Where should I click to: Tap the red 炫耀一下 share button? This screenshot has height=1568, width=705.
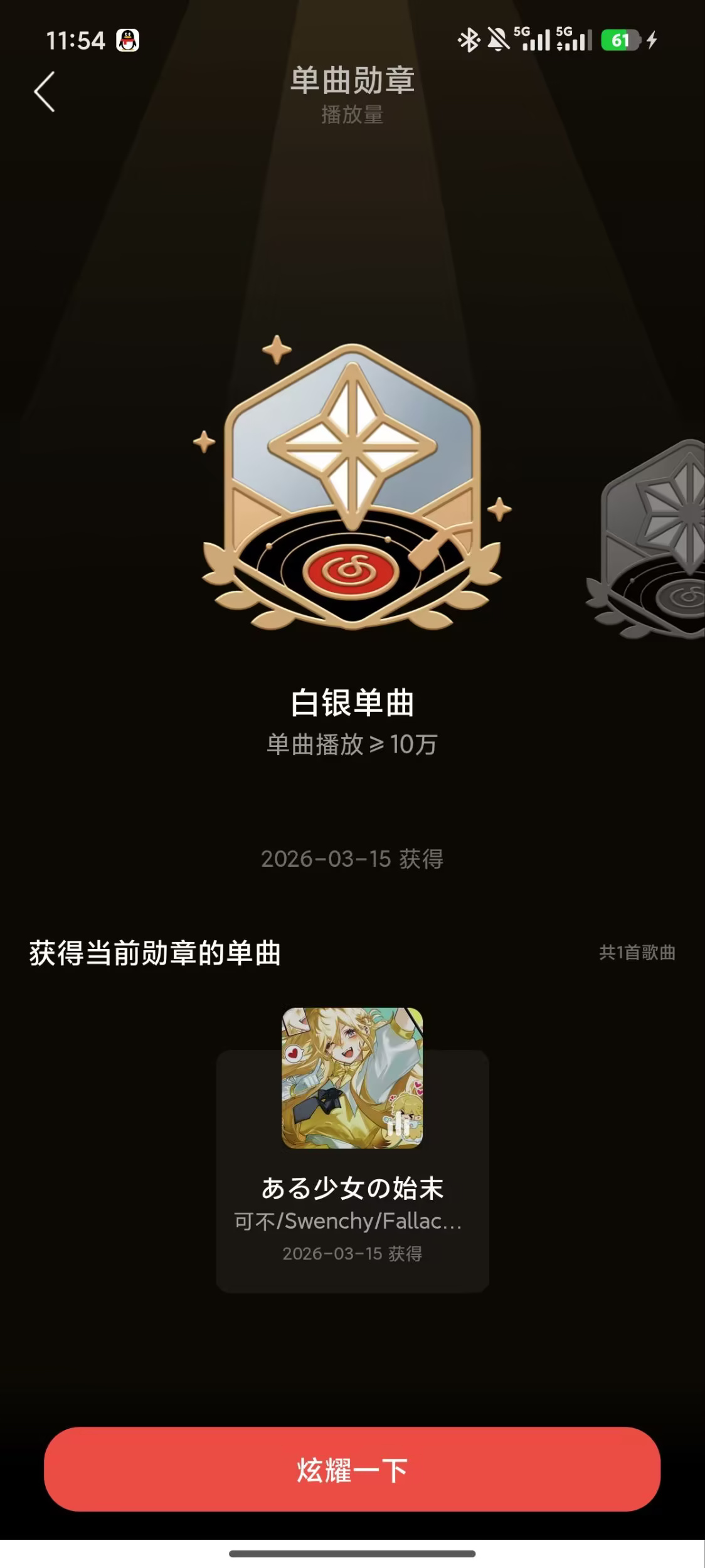pyautogui.click(x=352, y=1470)
